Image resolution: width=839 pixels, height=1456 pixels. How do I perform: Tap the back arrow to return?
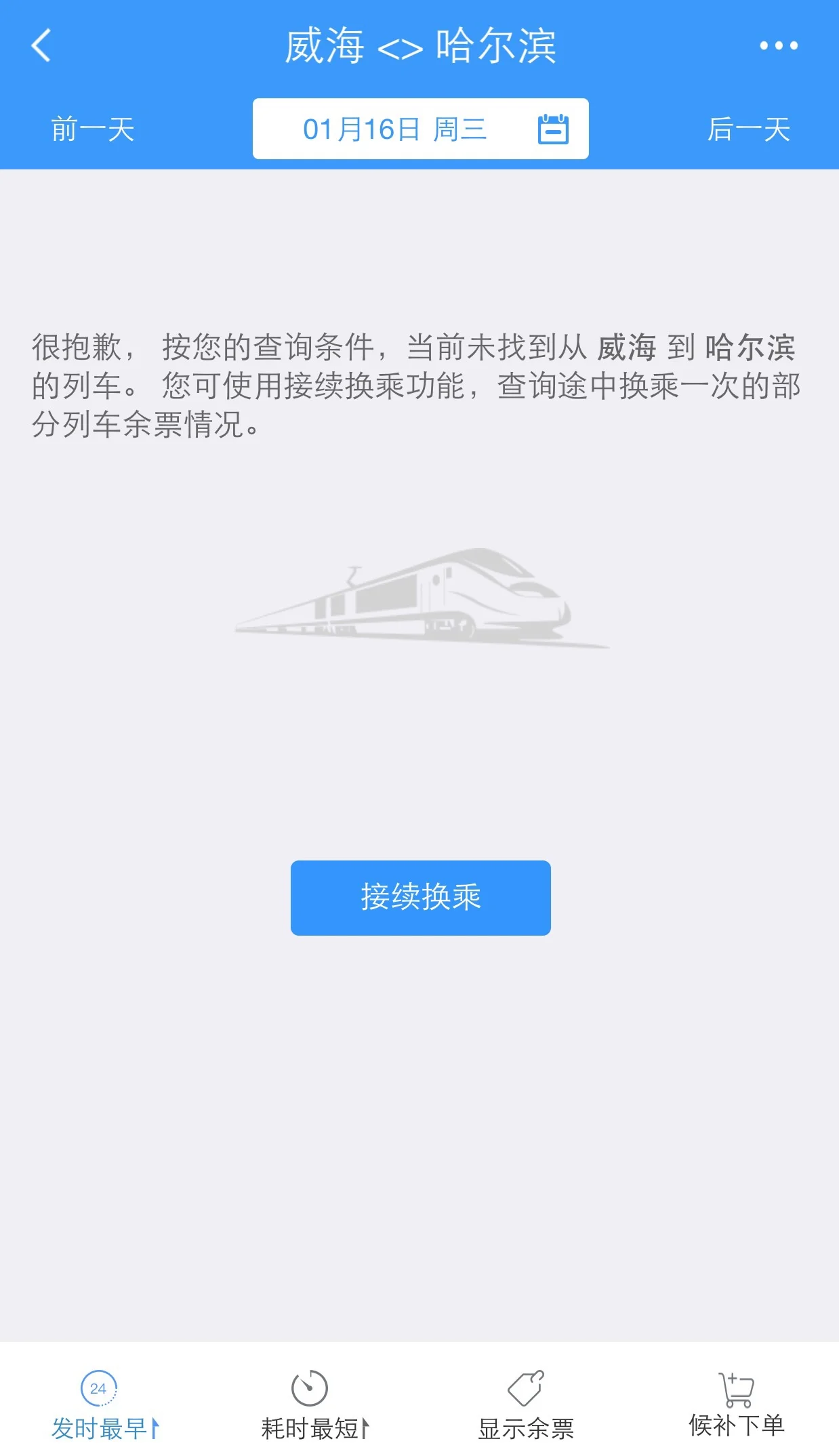pos(41,46)
